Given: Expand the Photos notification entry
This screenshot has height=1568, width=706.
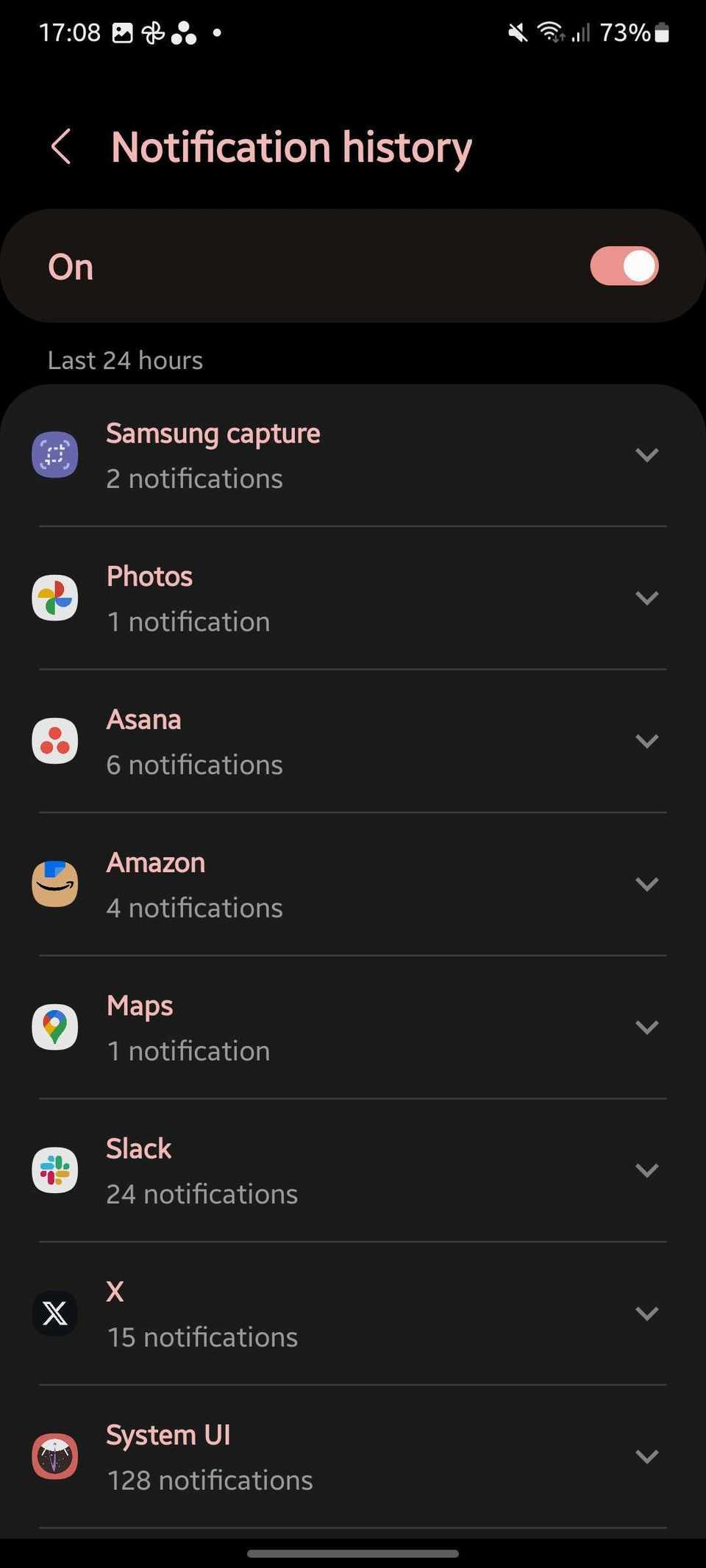Looking at the screenshot, I should click(x=648, y=598).
